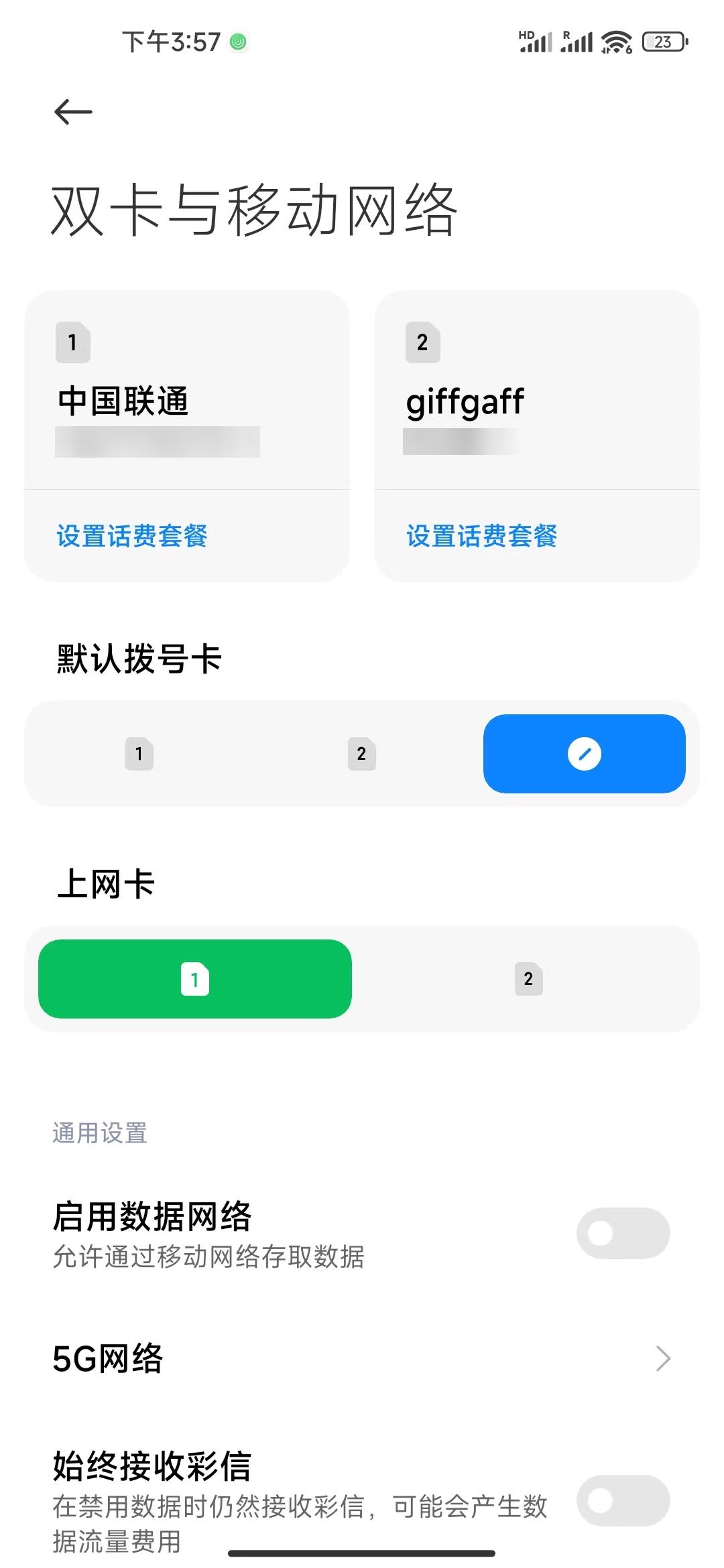724x1568 pixels.
Task: Click 设置话费套餐 under giffgaff
Action: pos(481,536)
